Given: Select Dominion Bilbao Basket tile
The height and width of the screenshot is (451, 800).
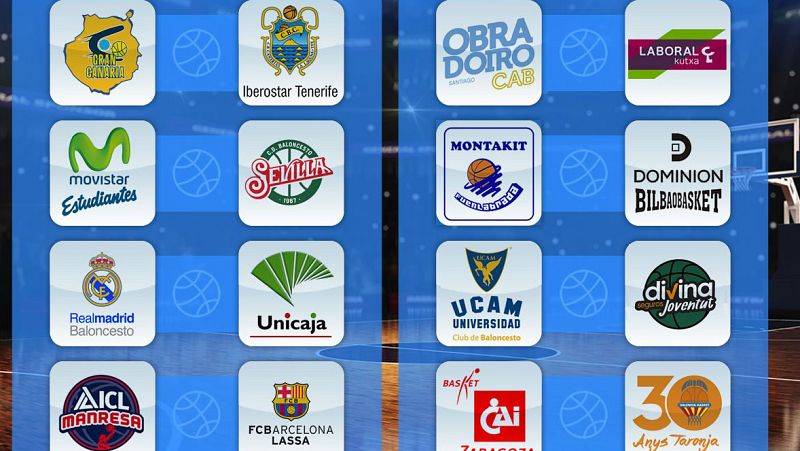Looking at the screenshot, I should (677, 173).
